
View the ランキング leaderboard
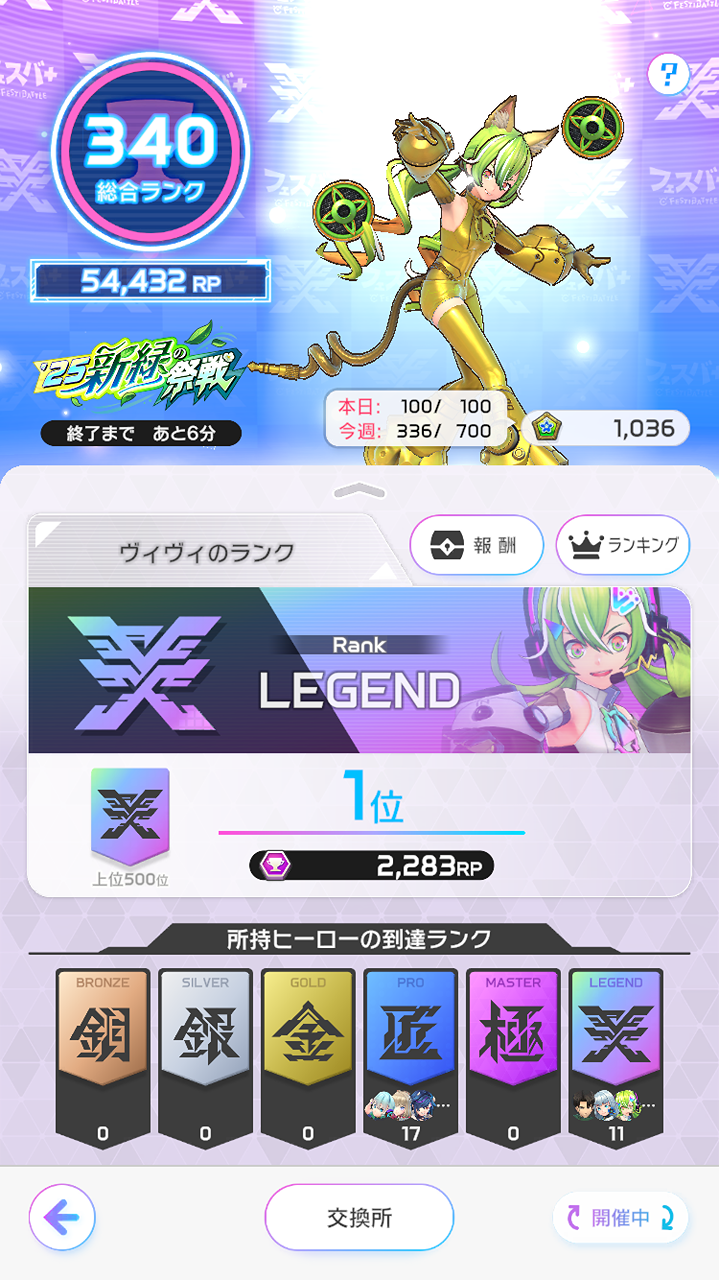click(x=622, y=545)
